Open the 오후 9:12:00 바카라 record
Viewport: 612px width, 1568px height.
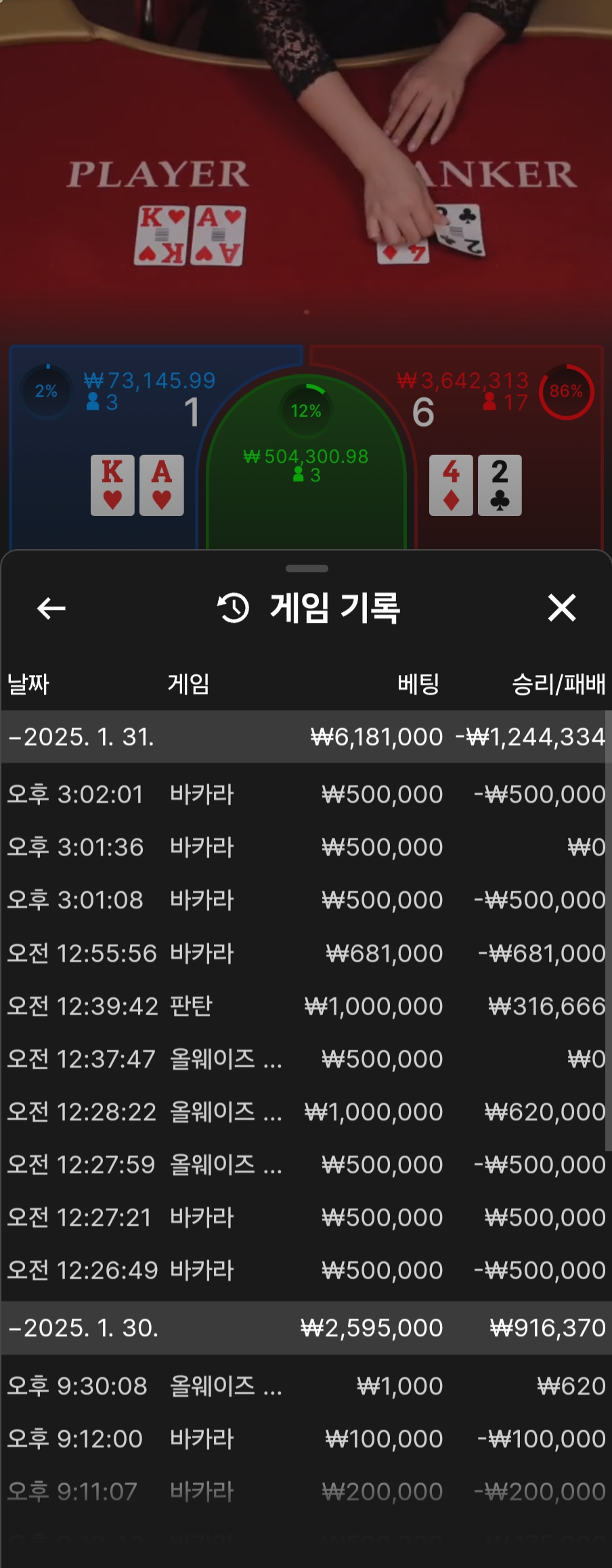(305, 1439)
